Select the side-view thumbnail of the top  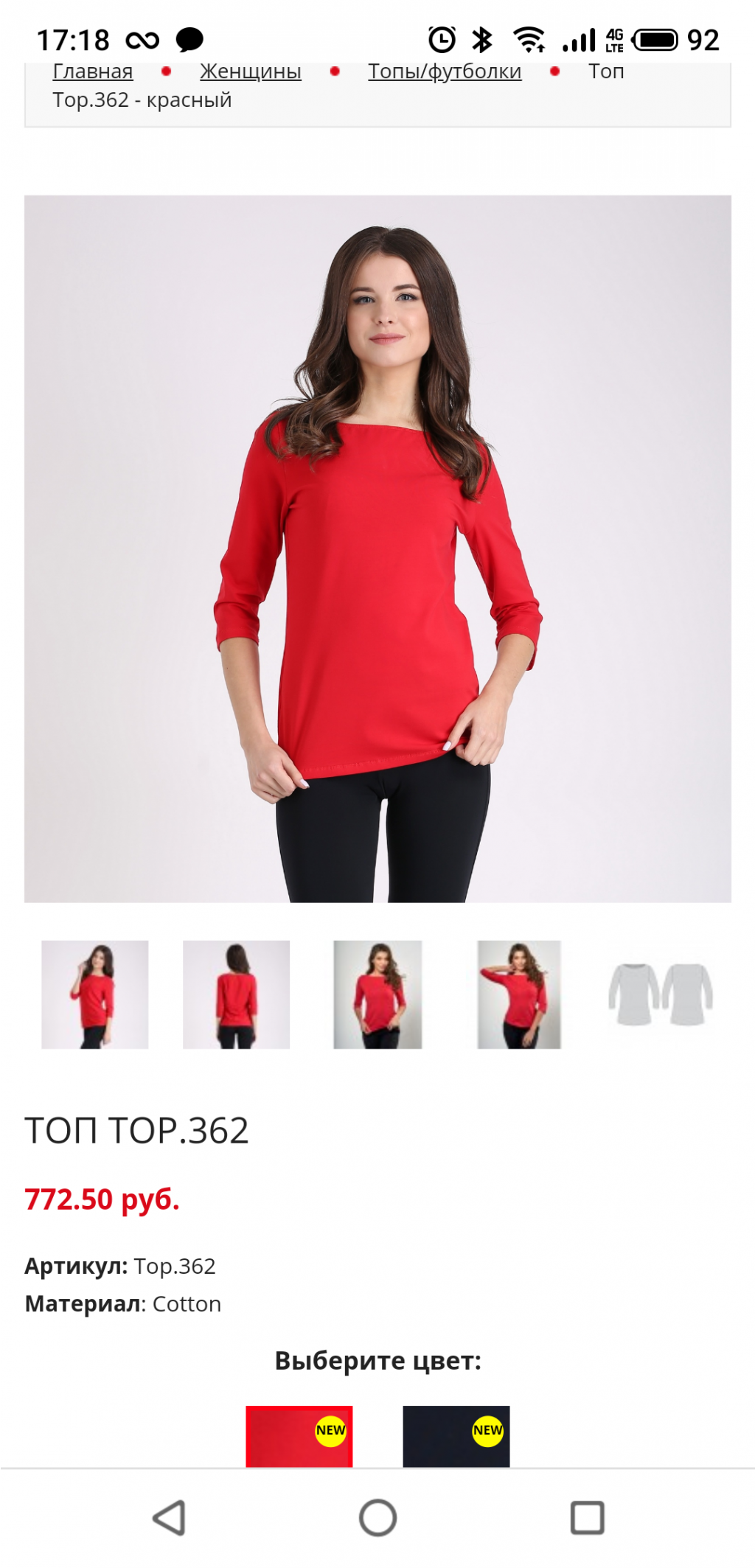[94, 994]
